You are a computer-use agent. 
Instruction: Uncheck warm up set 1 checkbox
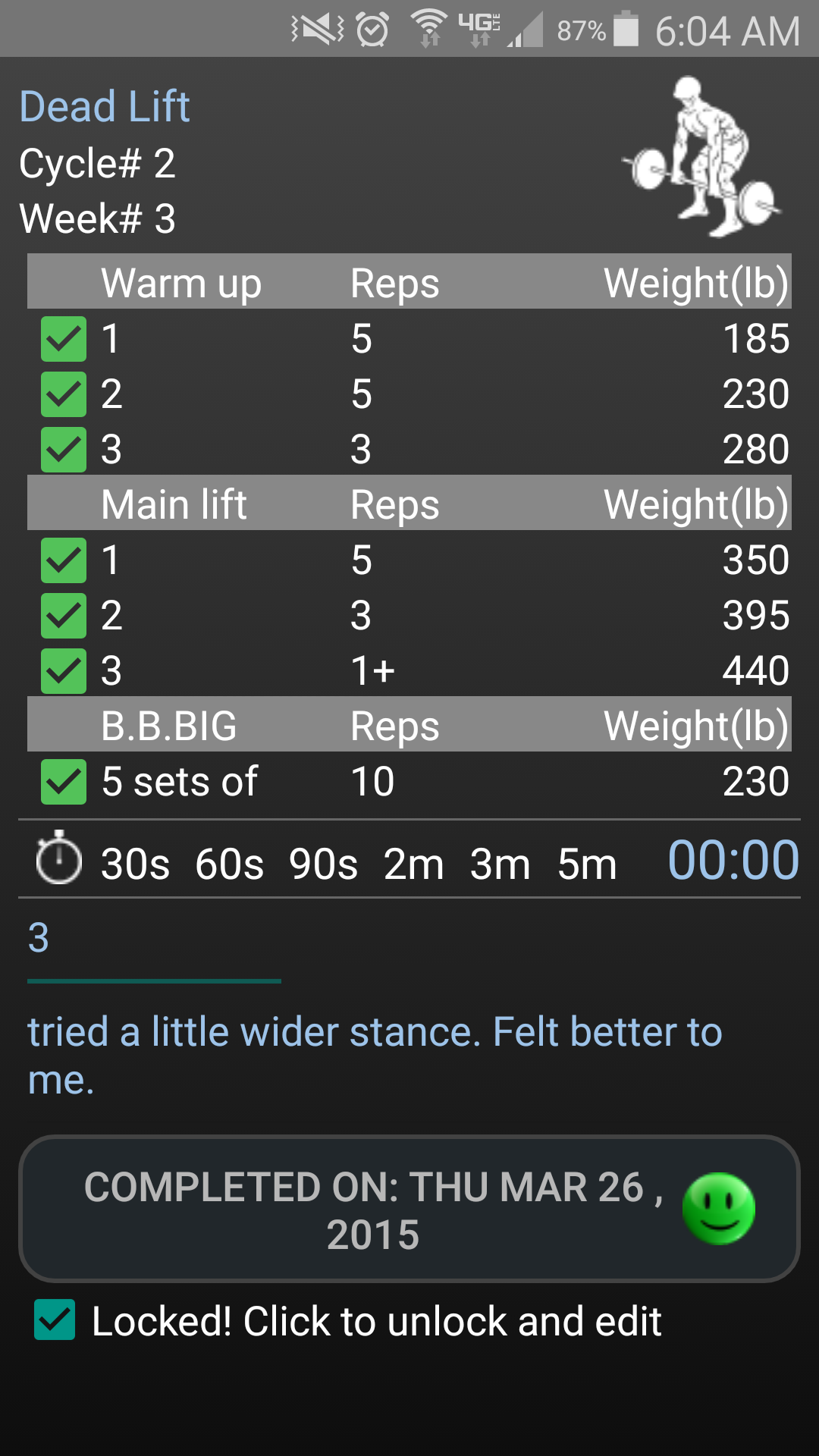tap(64, 339)
